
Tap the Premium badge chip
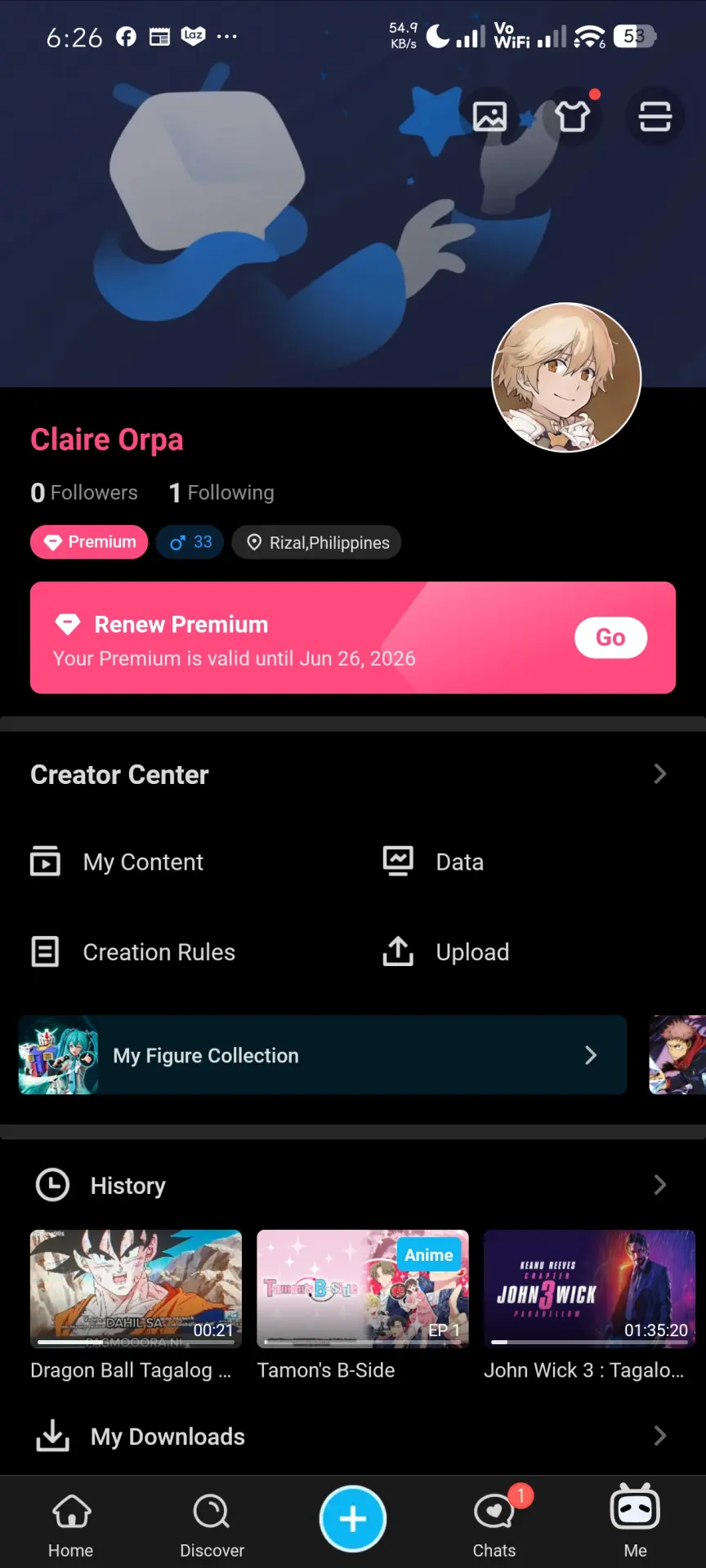click(x=89, y=542)
